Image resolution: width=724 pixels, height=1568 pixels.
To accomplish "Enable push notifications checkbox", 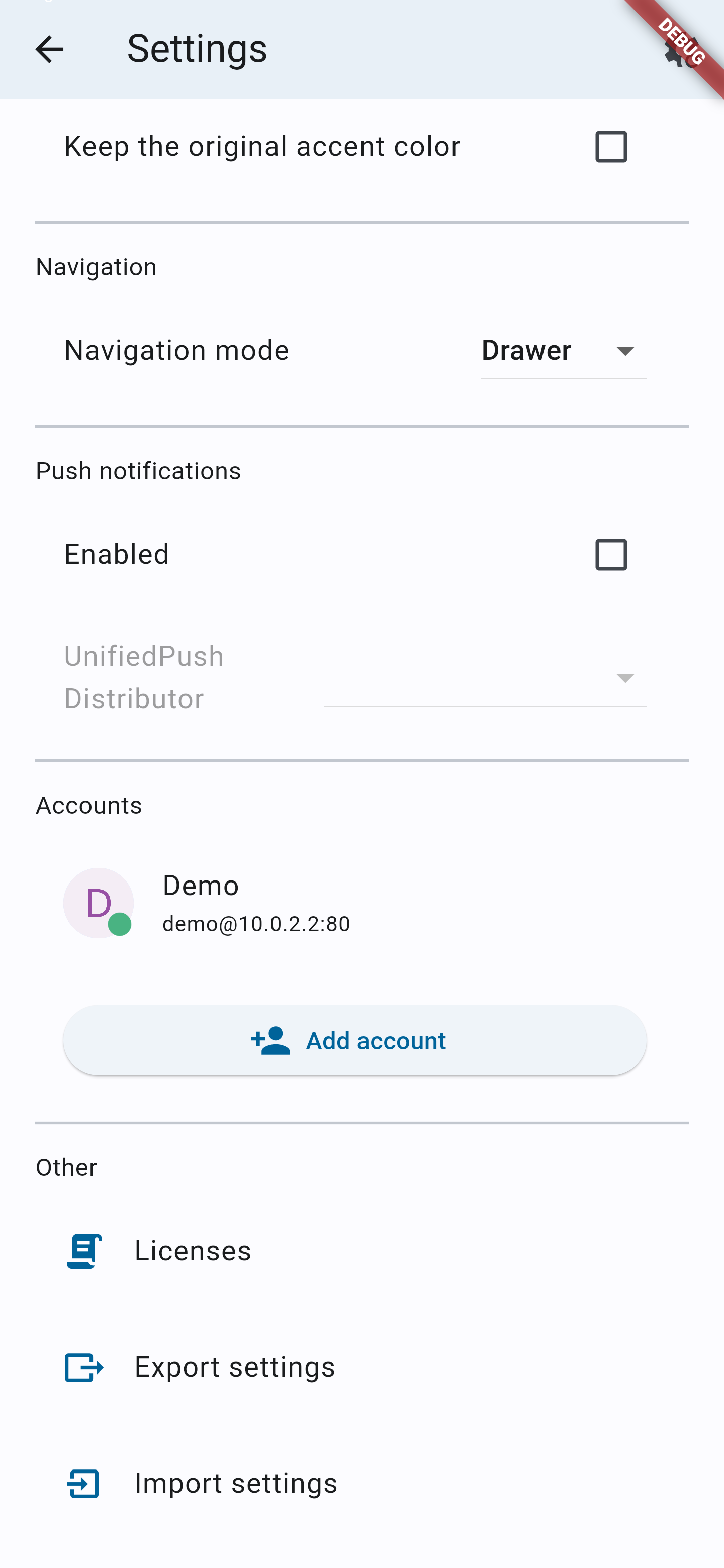I will (611, 554).
